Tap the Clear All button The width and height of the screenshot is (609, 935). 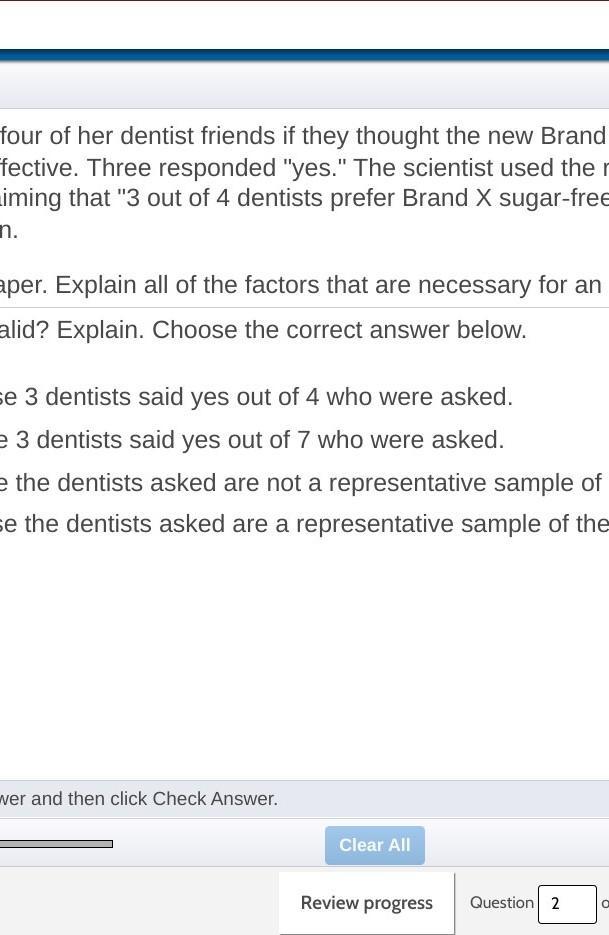point(374,845)
